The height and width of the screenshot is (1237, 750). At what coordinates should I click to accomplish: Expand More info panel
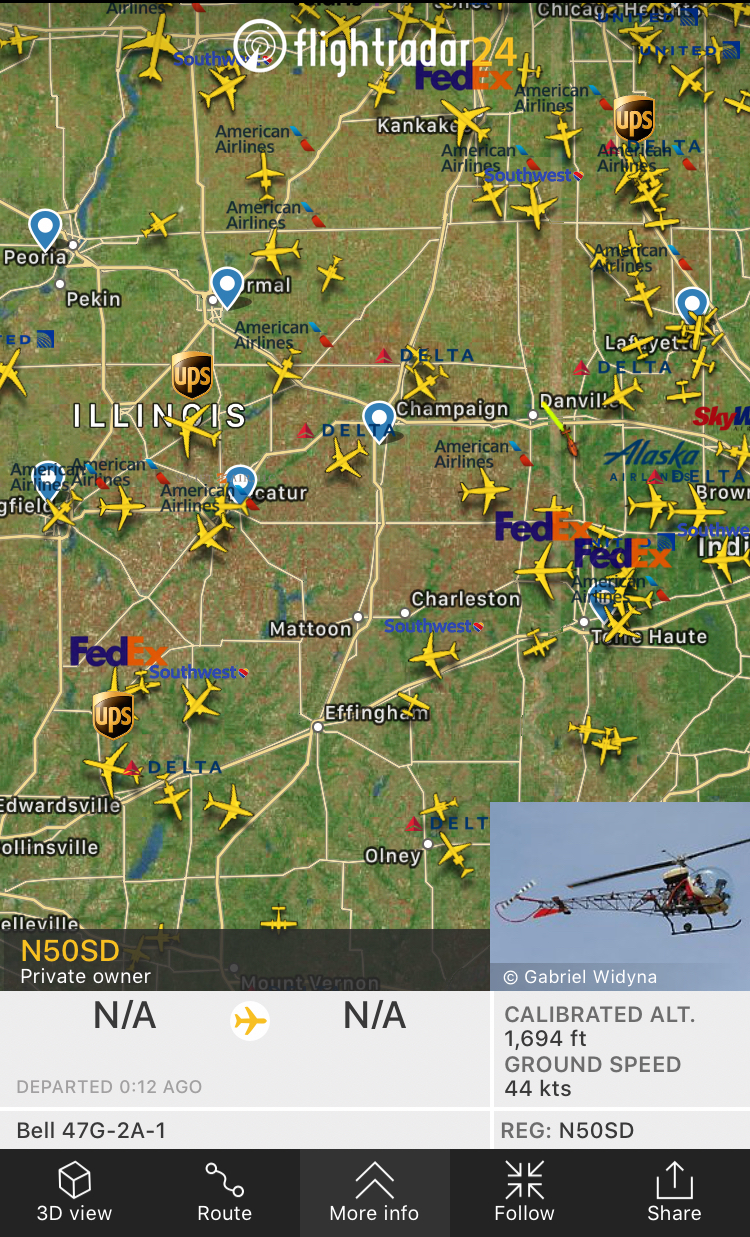tap(374, 1192)
